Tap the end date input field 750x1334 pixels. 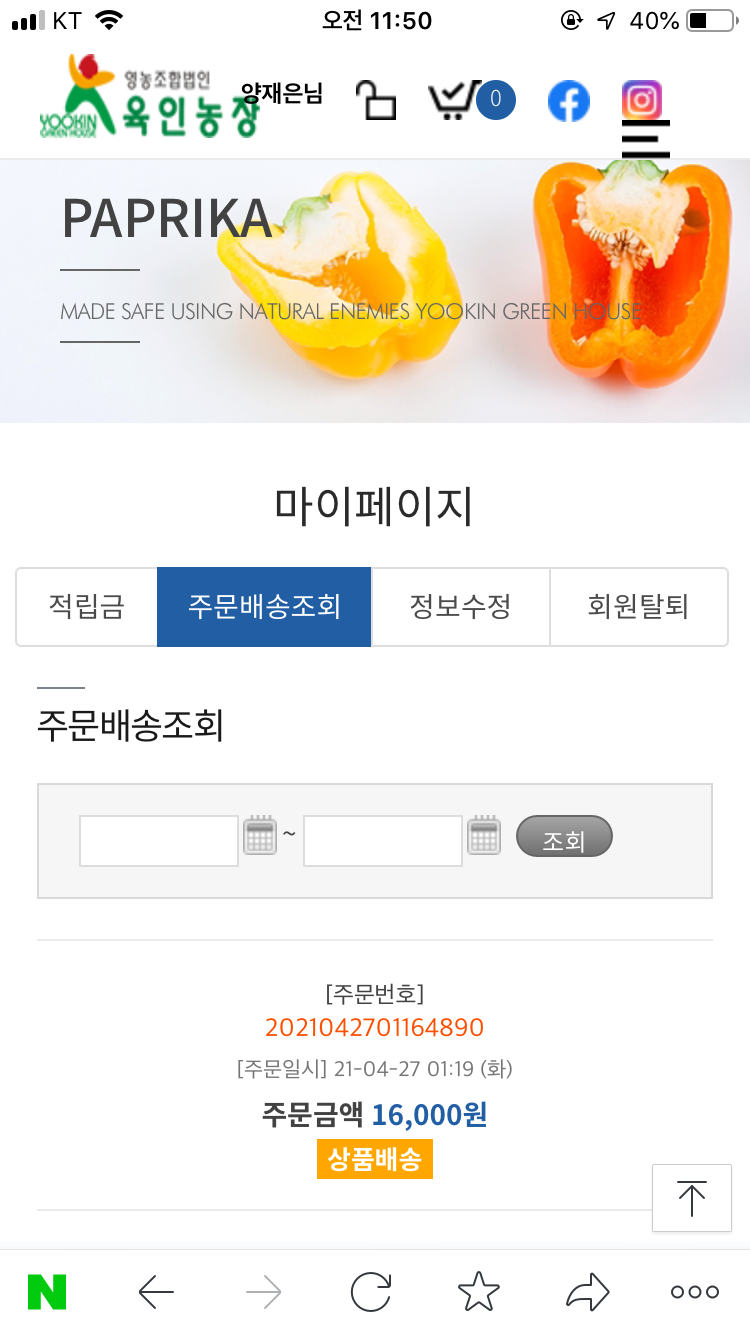click(383, 841)
